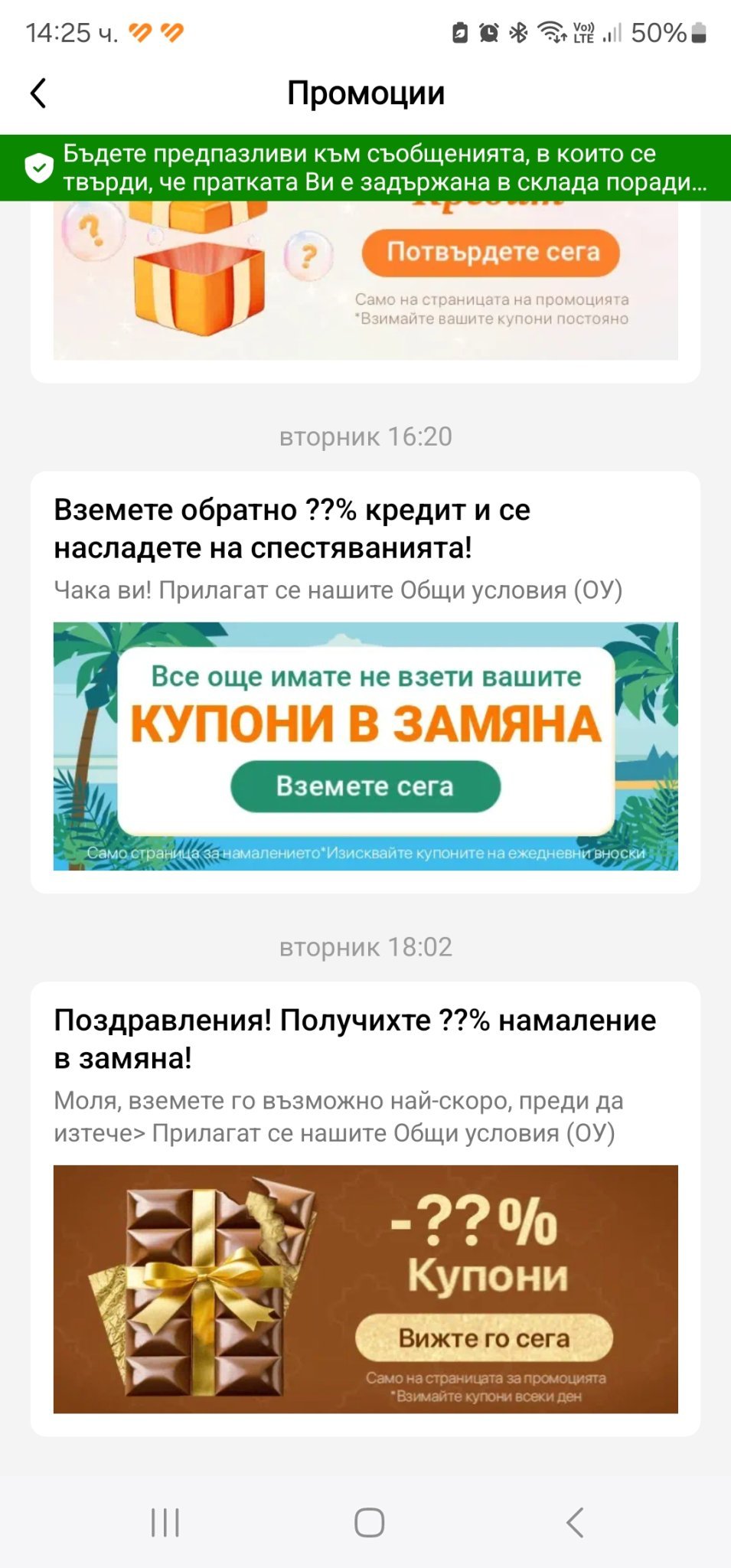Open the green security warning banner

tap(366, 168)
